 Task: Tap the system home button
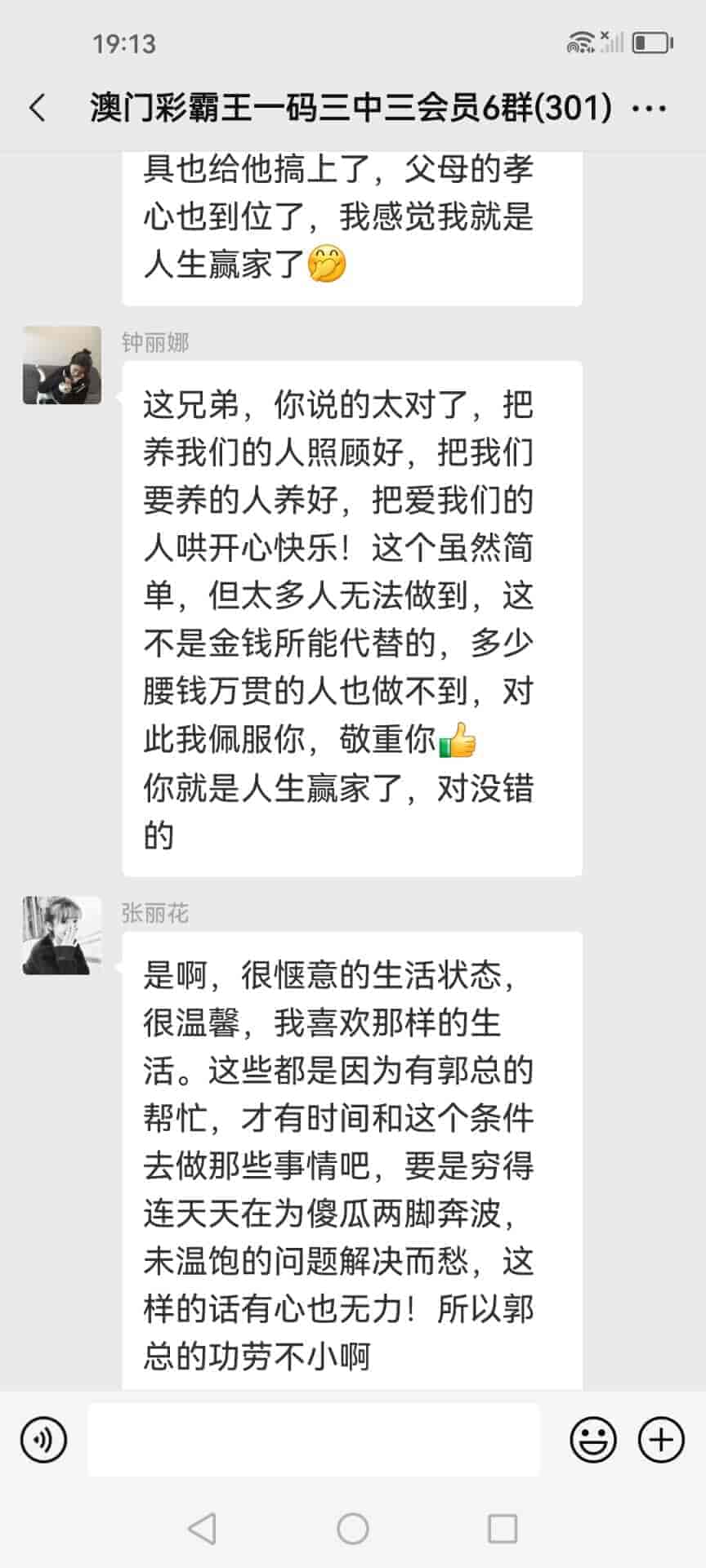(353, 1528)
